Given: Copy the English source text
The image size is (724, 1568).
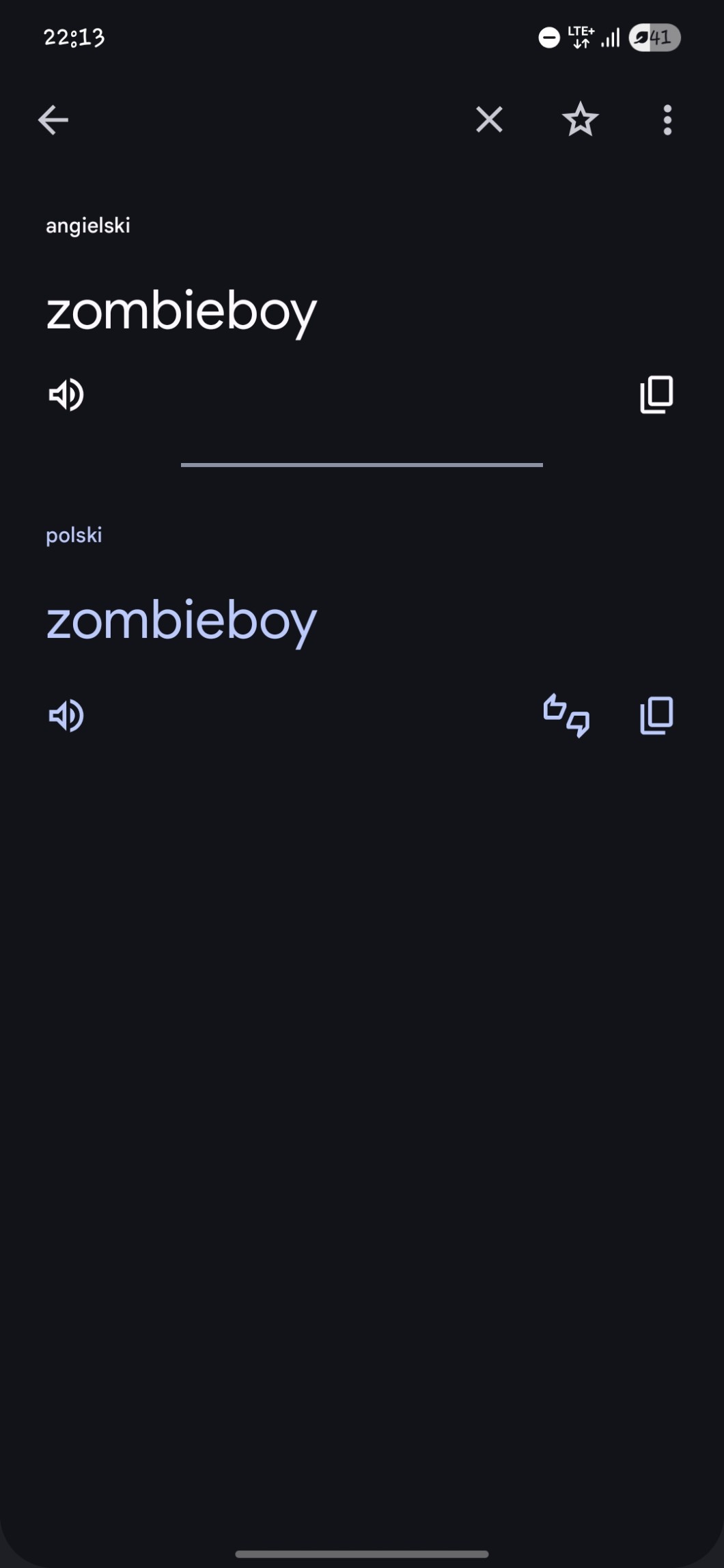Looking at the screenshot, I should click(x=656, y=395).
